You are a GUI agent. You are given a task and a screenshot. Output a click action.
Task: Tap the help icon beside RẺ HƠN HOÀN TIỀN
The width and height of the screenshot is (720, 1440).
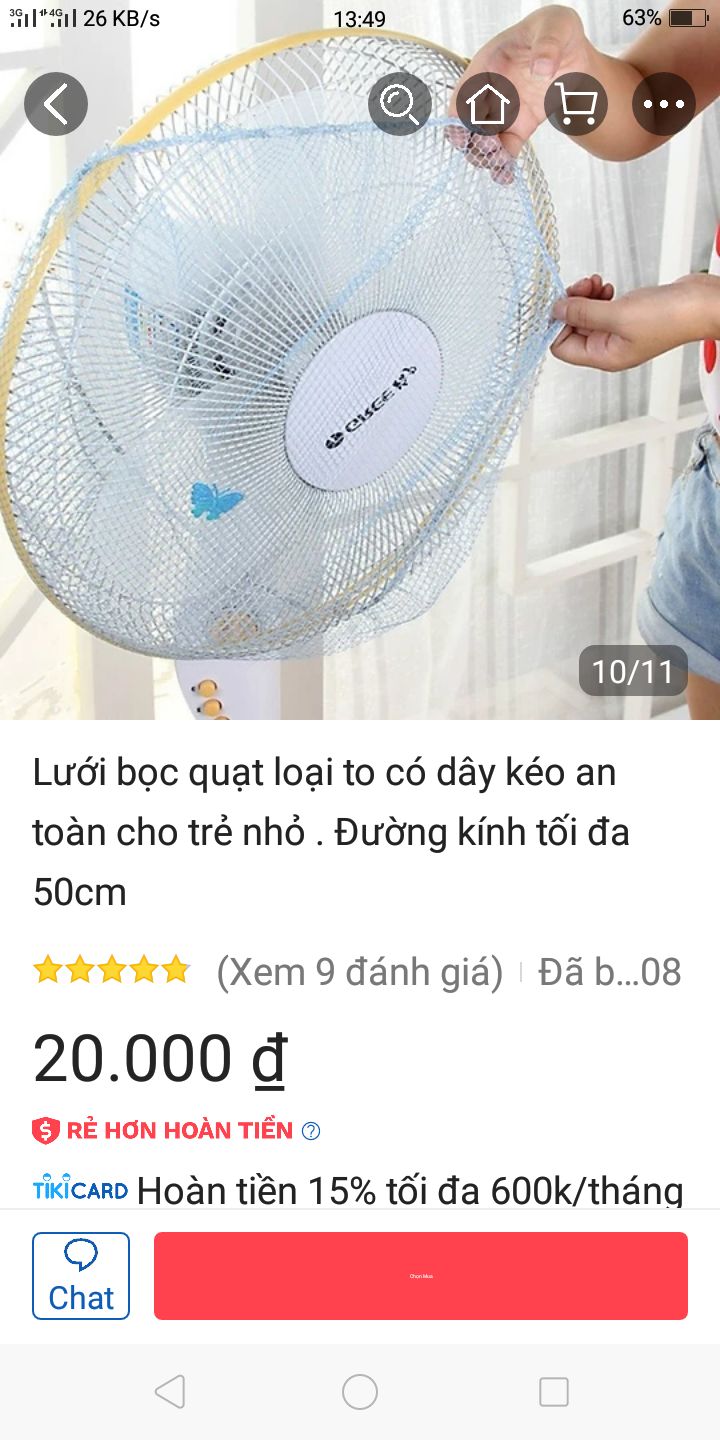coord(311,1129)
